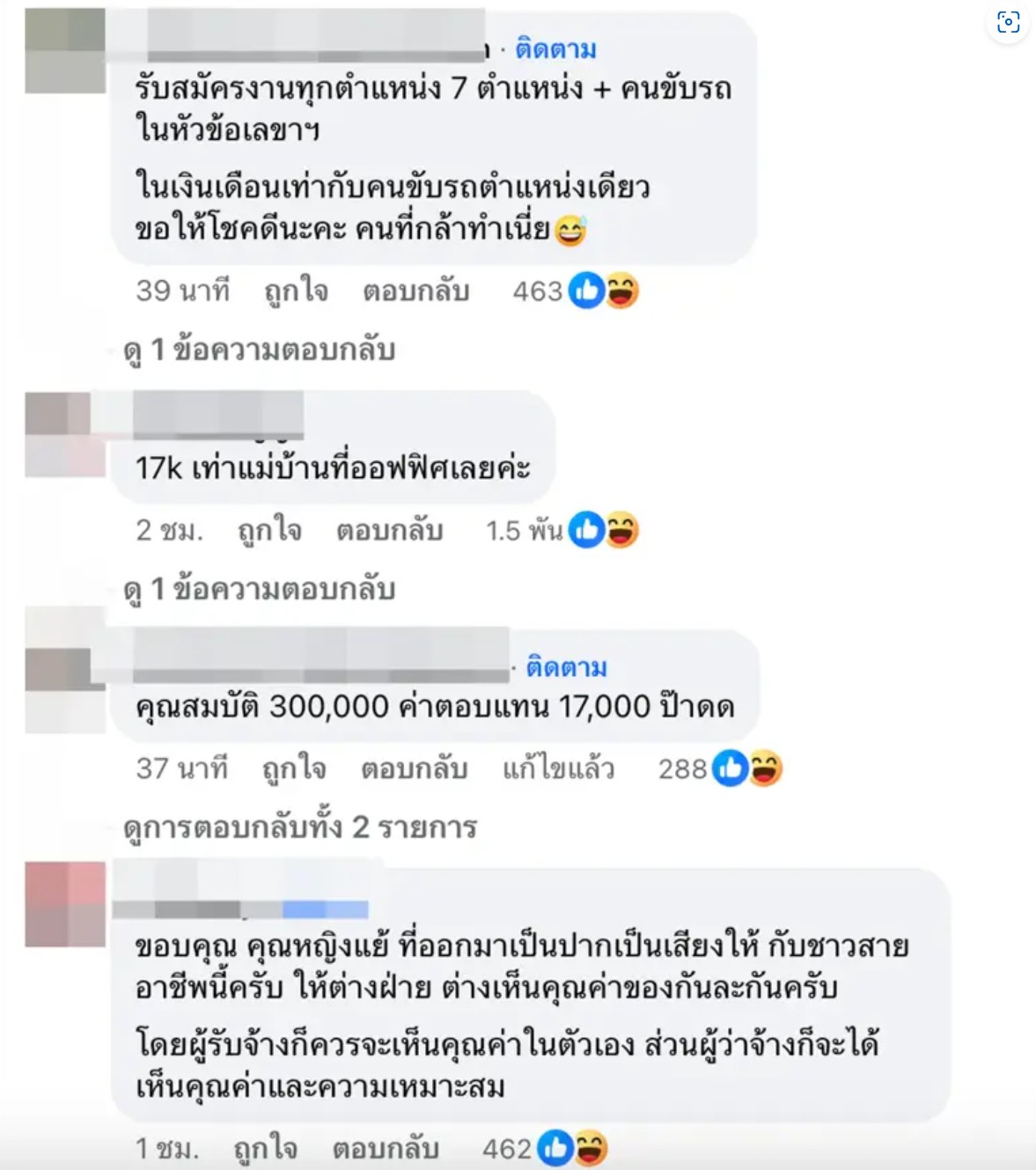Viewport: 1036px width, 1170px height.
Task: Like the comment posted 39 นาที ago
Action: (296, 291)
